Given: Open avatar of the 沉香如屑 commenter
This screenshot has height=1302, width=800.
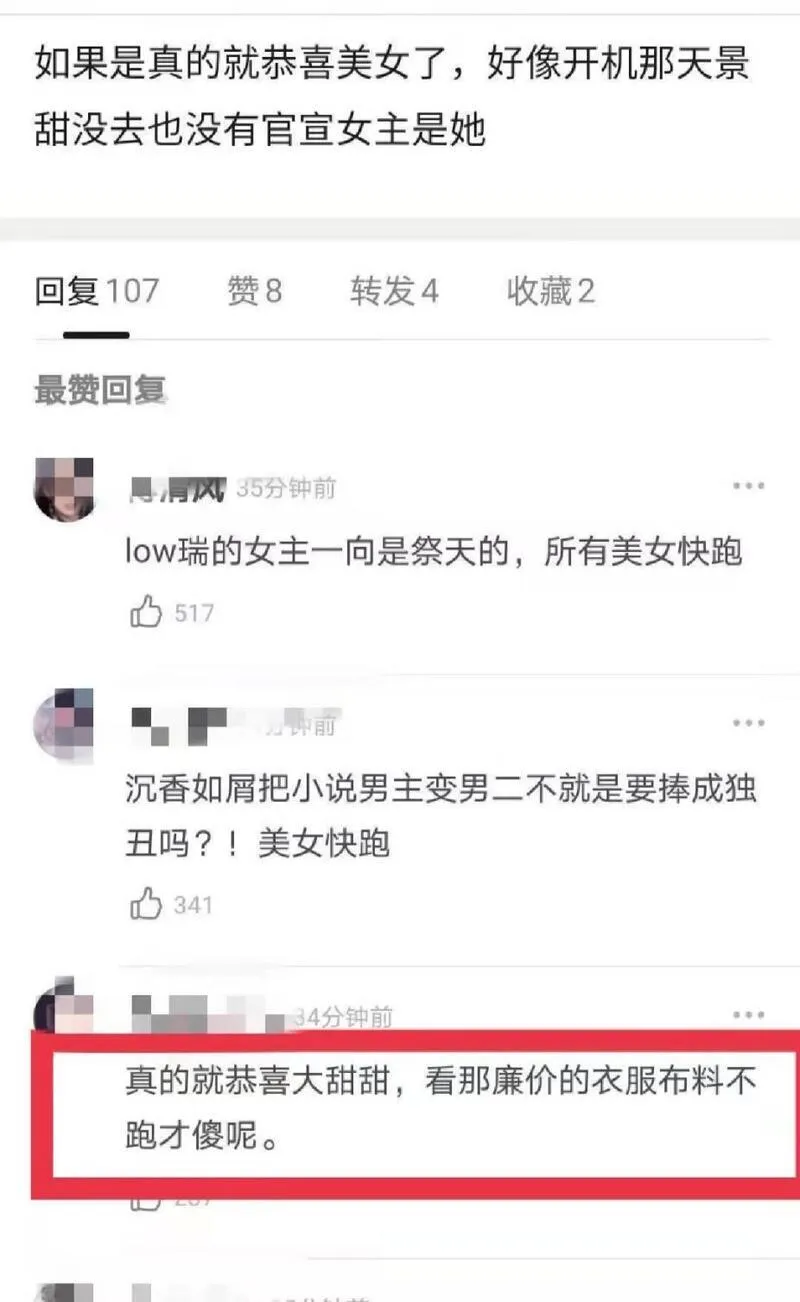Looking at the screenshot, I should pyautogui.click(x=64, y=724).
